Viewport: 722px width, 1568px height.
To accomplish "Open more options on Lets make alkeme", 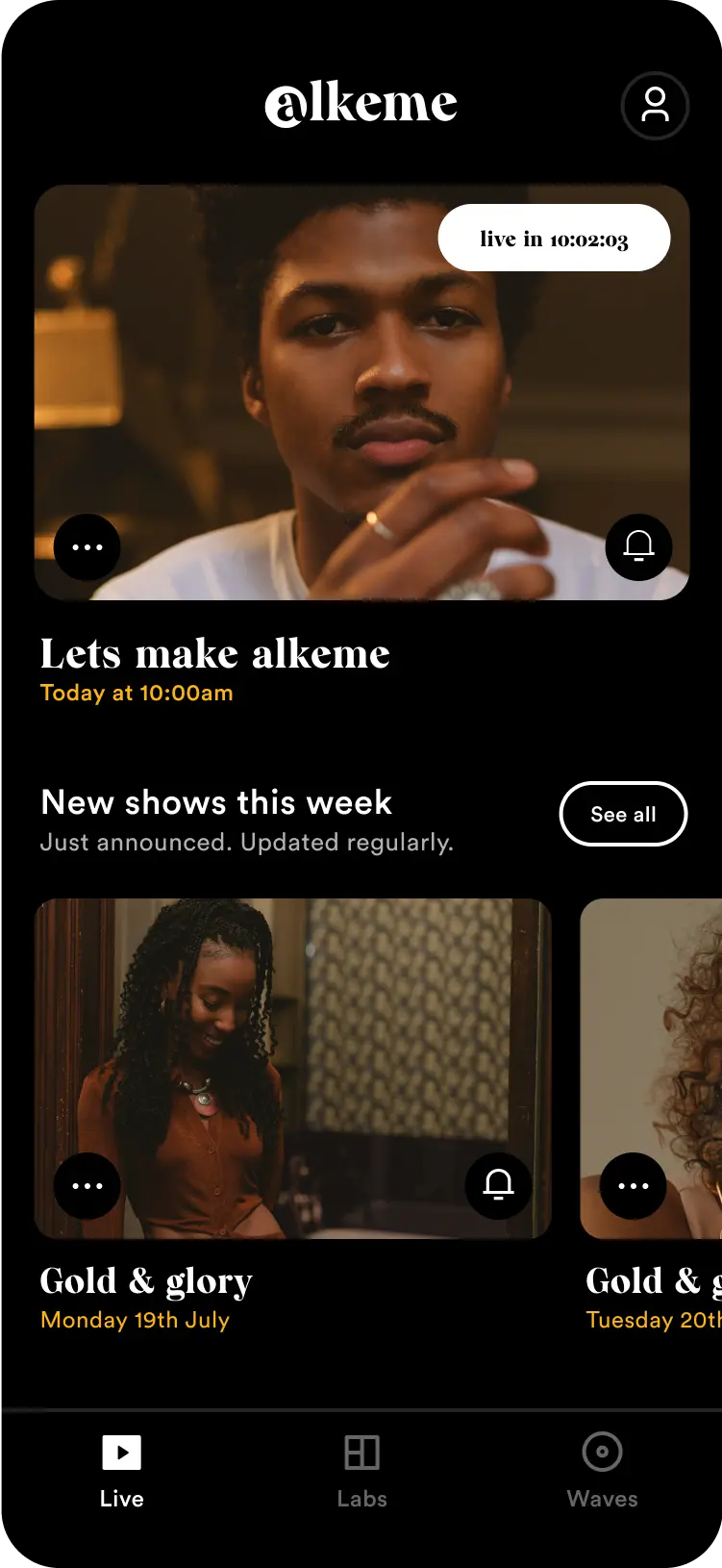I will click(x=87, y=547).
